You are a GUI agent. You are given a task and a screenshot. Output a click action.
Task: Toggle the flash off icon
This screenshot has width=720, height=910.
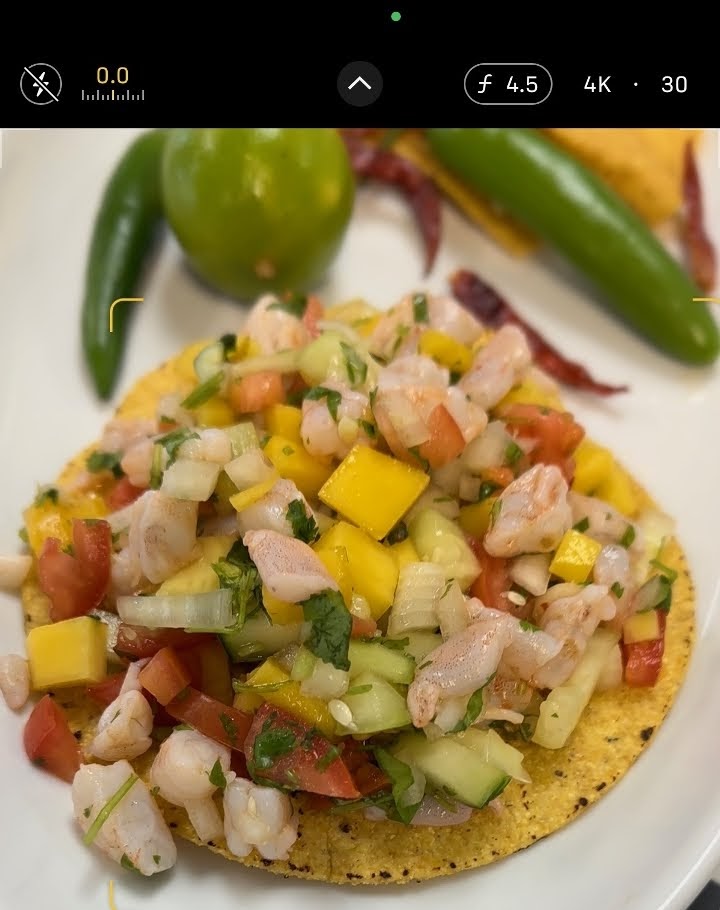41,84
